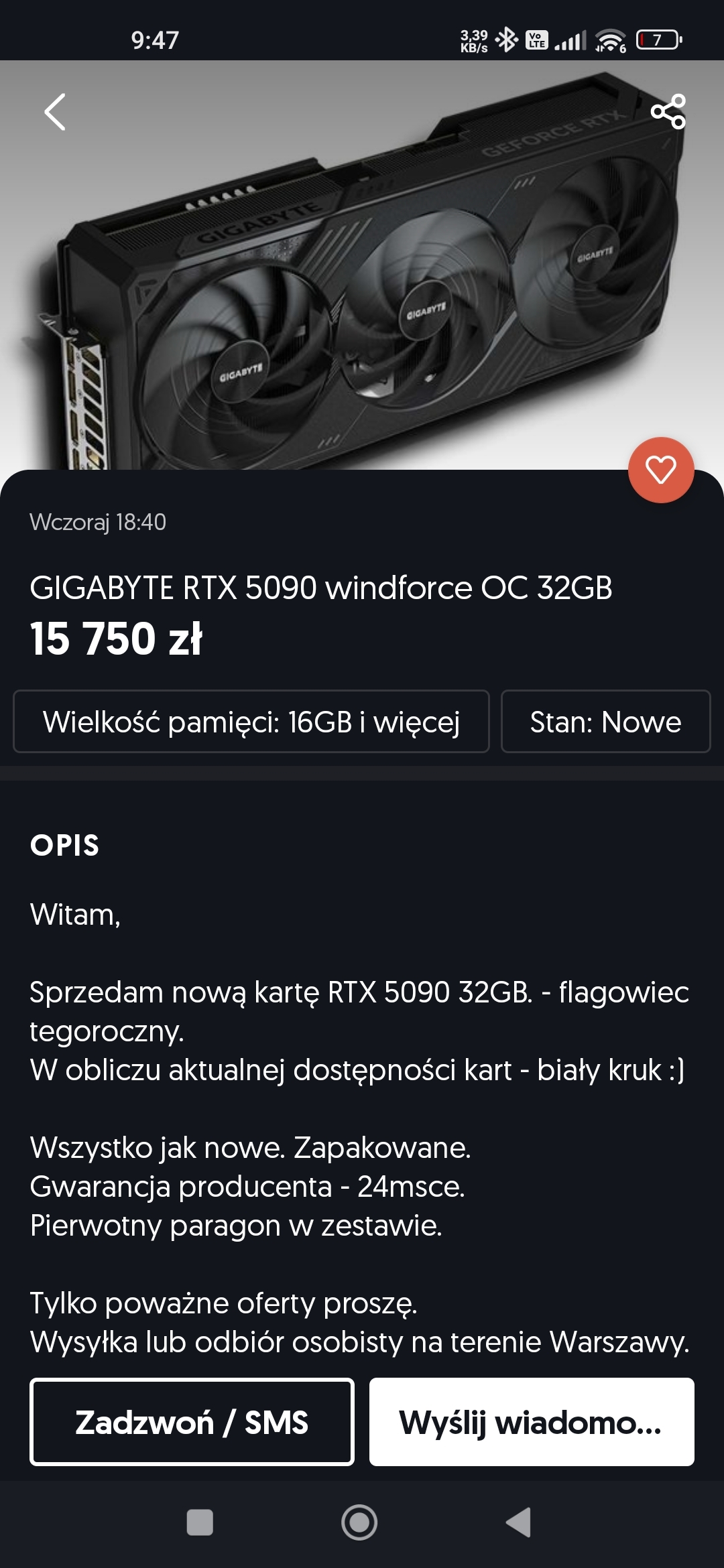Image resolution: width=724 pixels, height=1568 pixels.
Task: Go back using the arrow icon
Action: tap(55, 112)
